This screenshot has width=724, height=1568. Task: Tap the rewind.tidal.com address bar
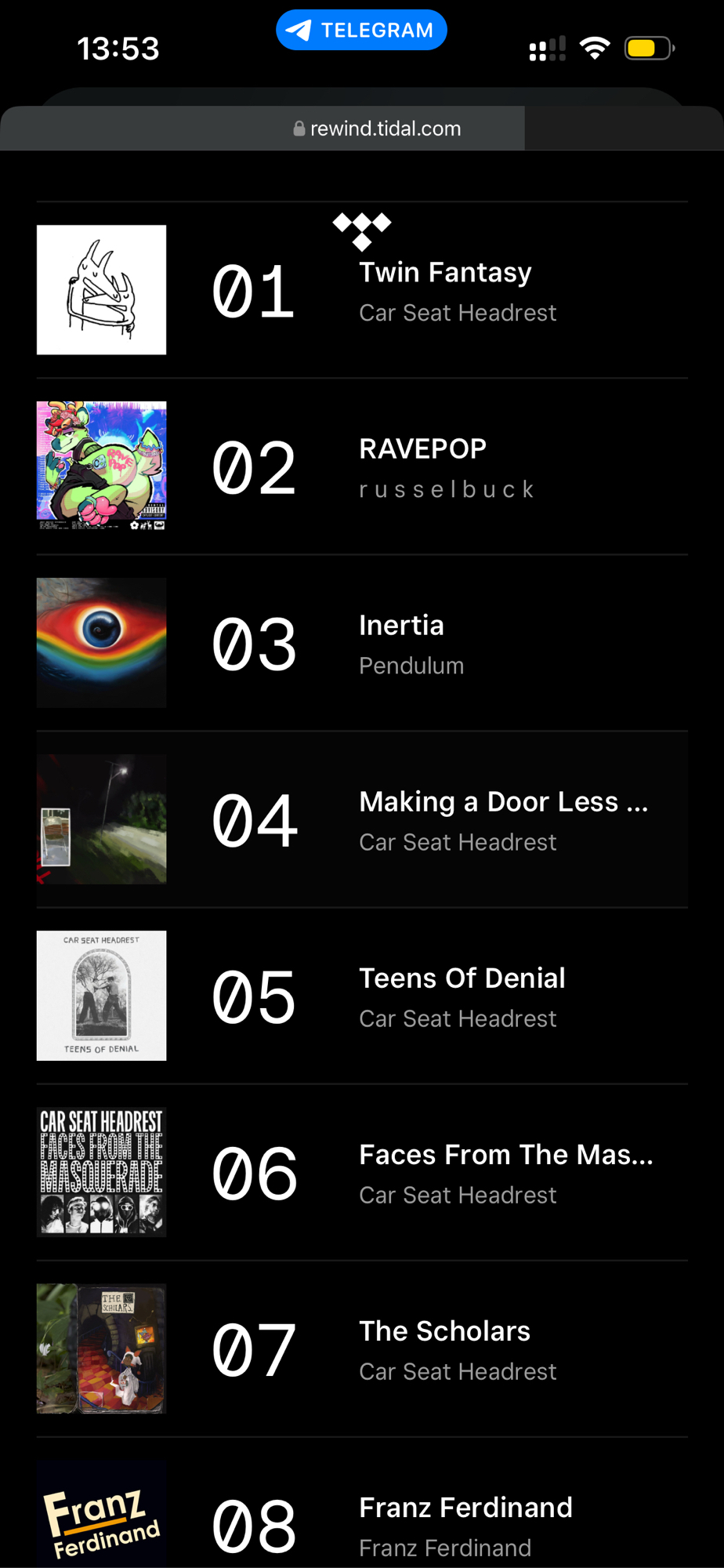pos(377,129)
